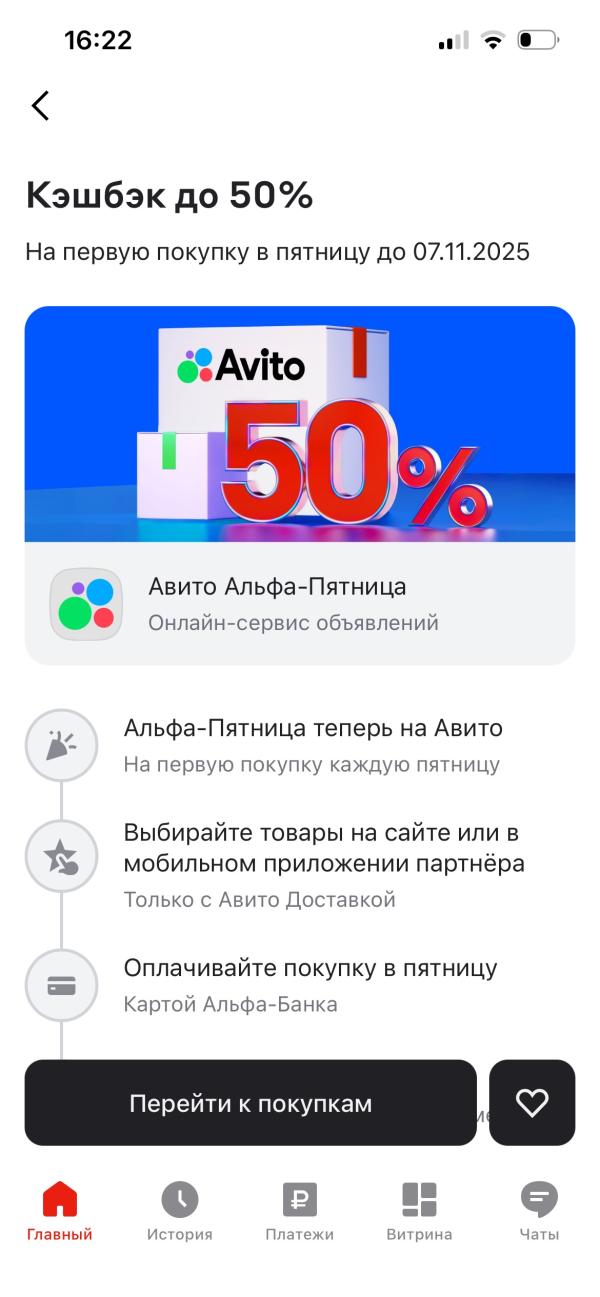The width and height of the screenshot is (600, 1297).
Task: Go back using the top-left arrow
Action: tap(40, 105)
